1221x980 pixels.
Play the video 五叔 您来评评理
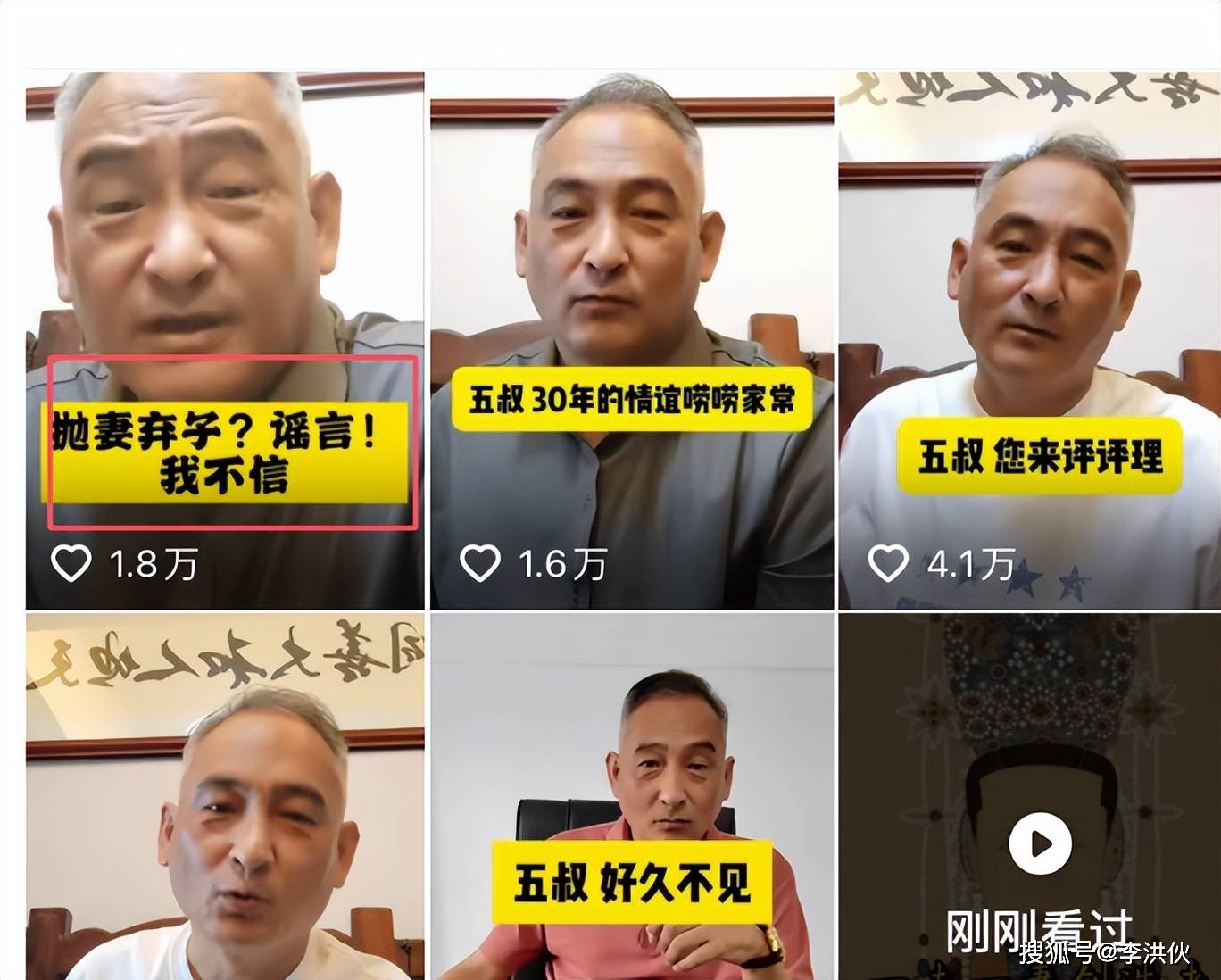(1029, 339)
